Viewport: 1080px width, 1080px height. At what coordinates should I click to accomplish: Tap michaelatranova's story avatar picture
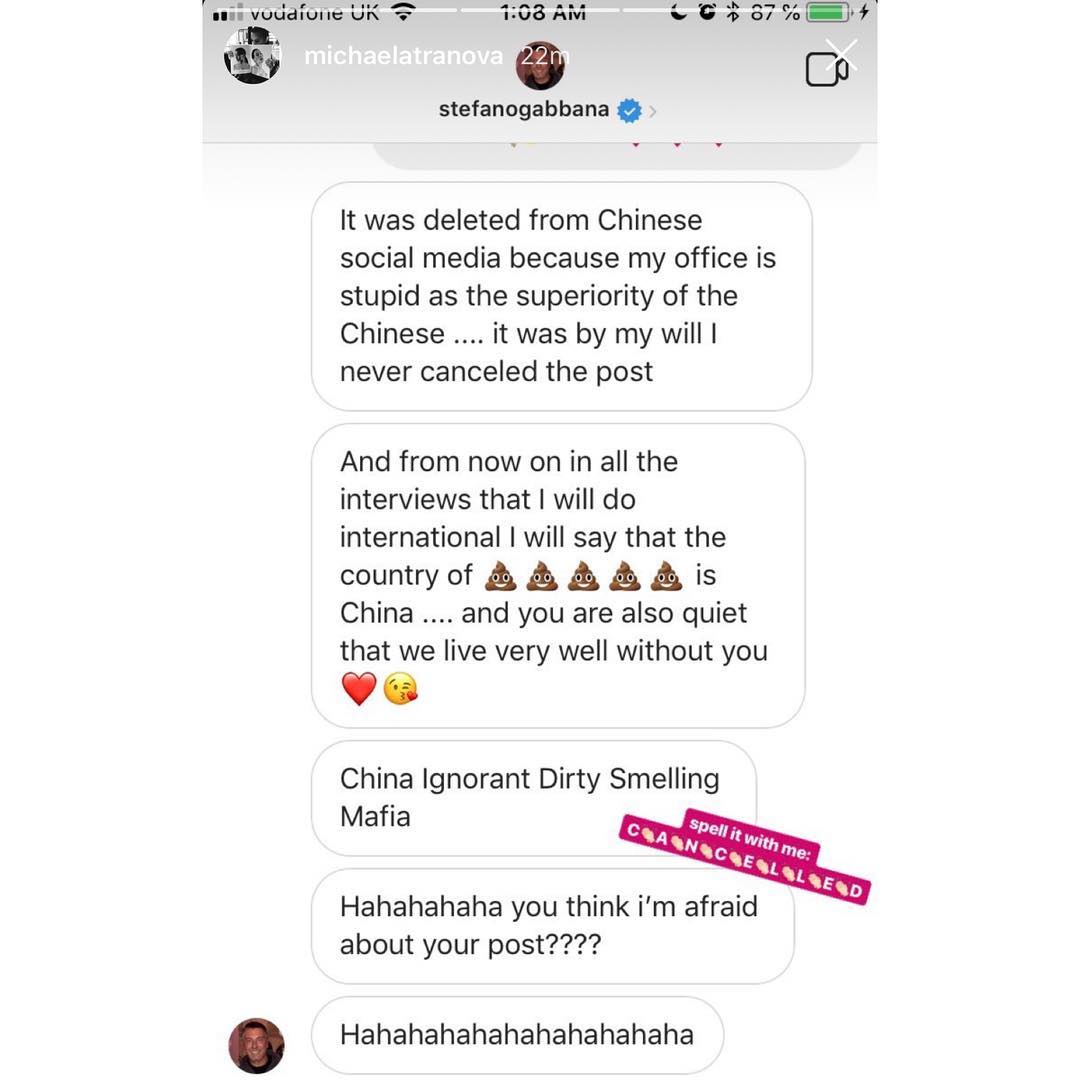point(252,56)
